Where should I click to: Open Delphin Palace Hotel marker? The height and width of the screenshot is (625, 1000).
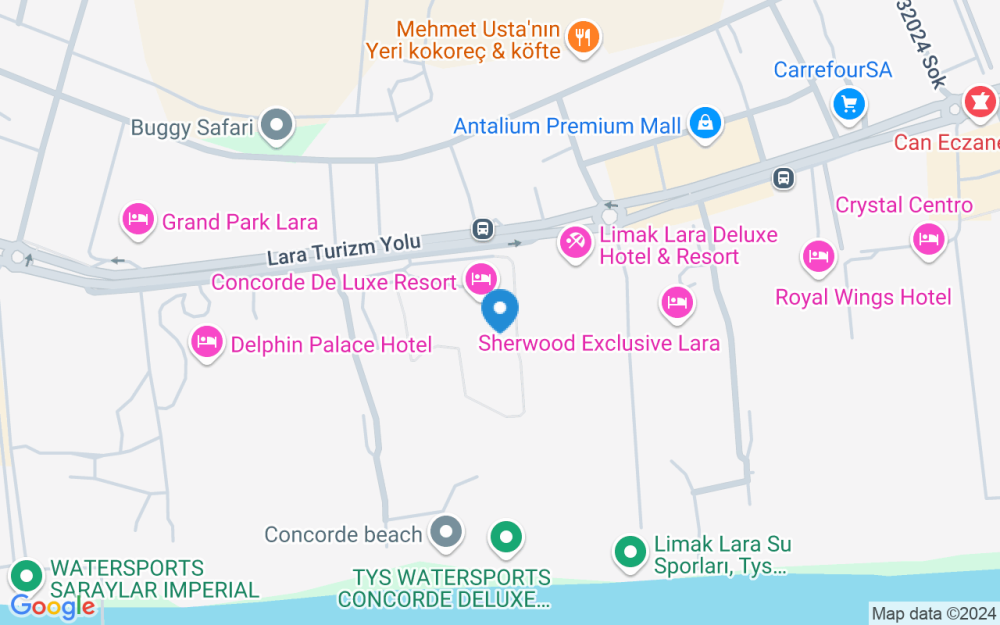point(206,343)
